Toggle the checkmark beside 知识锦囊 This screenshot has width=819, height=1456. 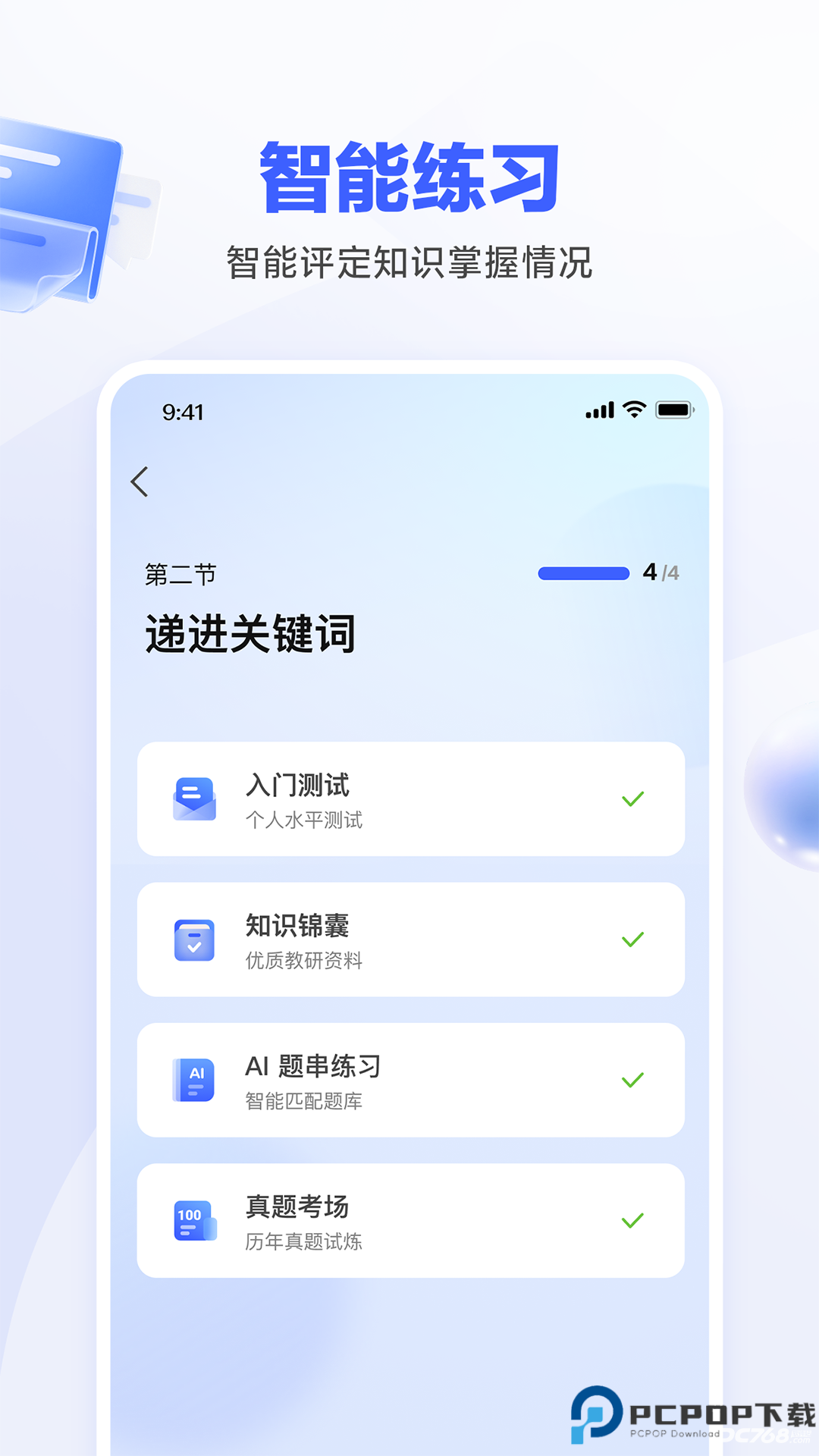tap(631, 939)
